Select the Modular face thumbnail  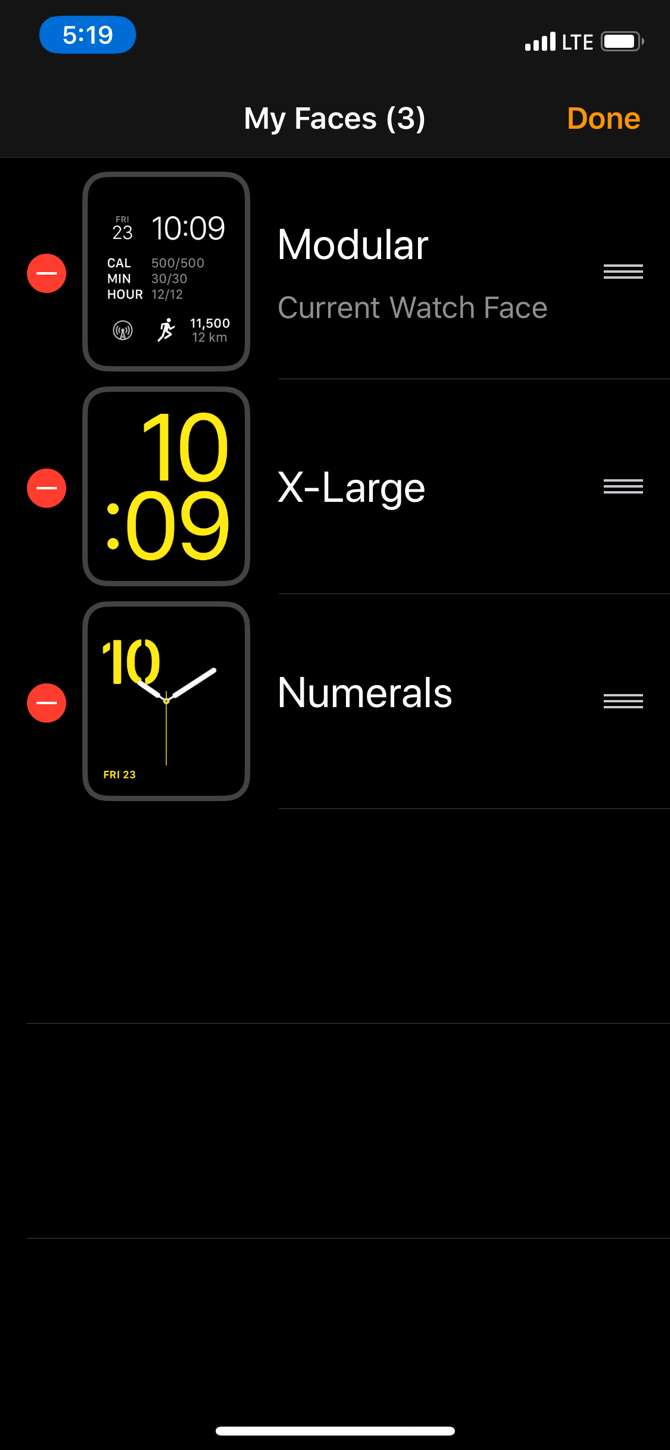(166, 272)
